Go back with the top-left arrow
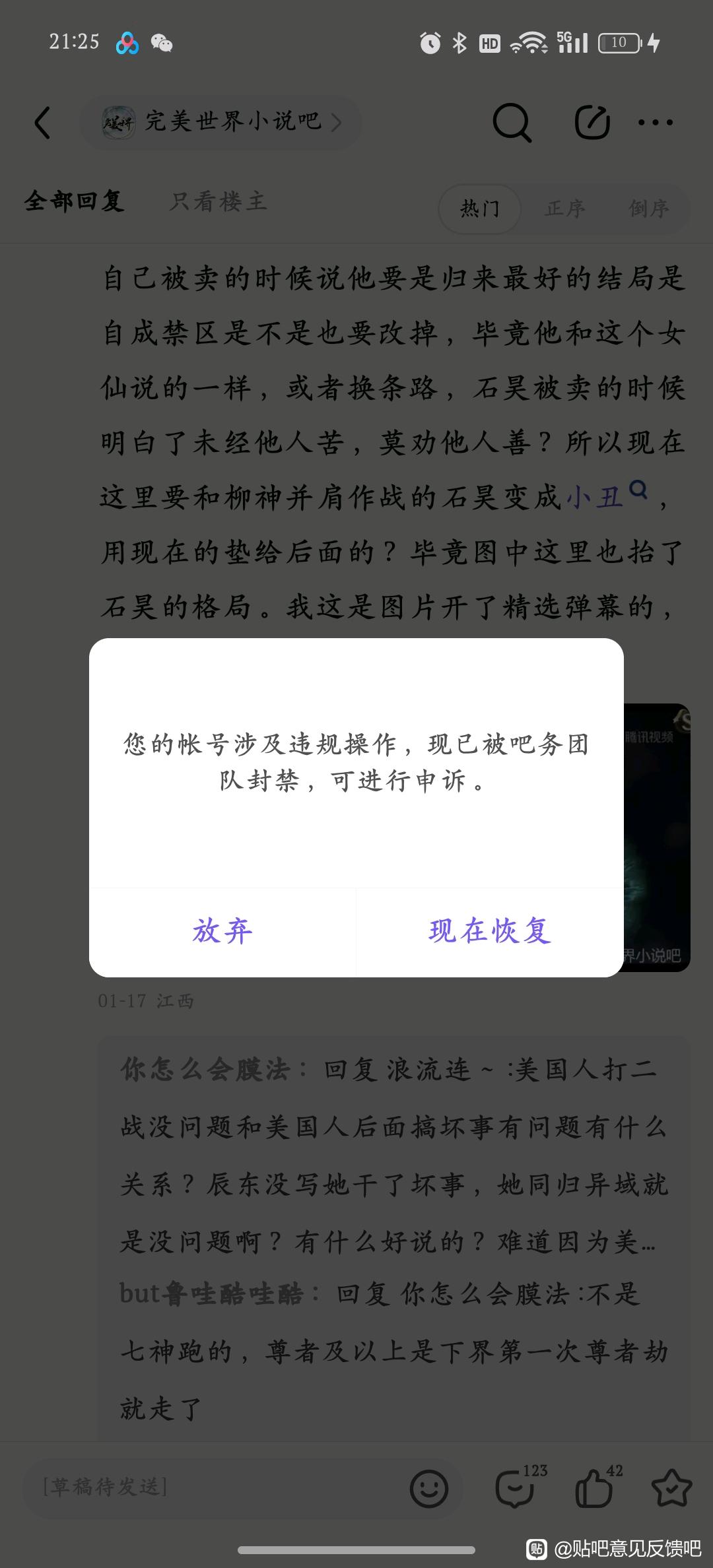This screenshot has height=1568, width=713. (43, 123)
